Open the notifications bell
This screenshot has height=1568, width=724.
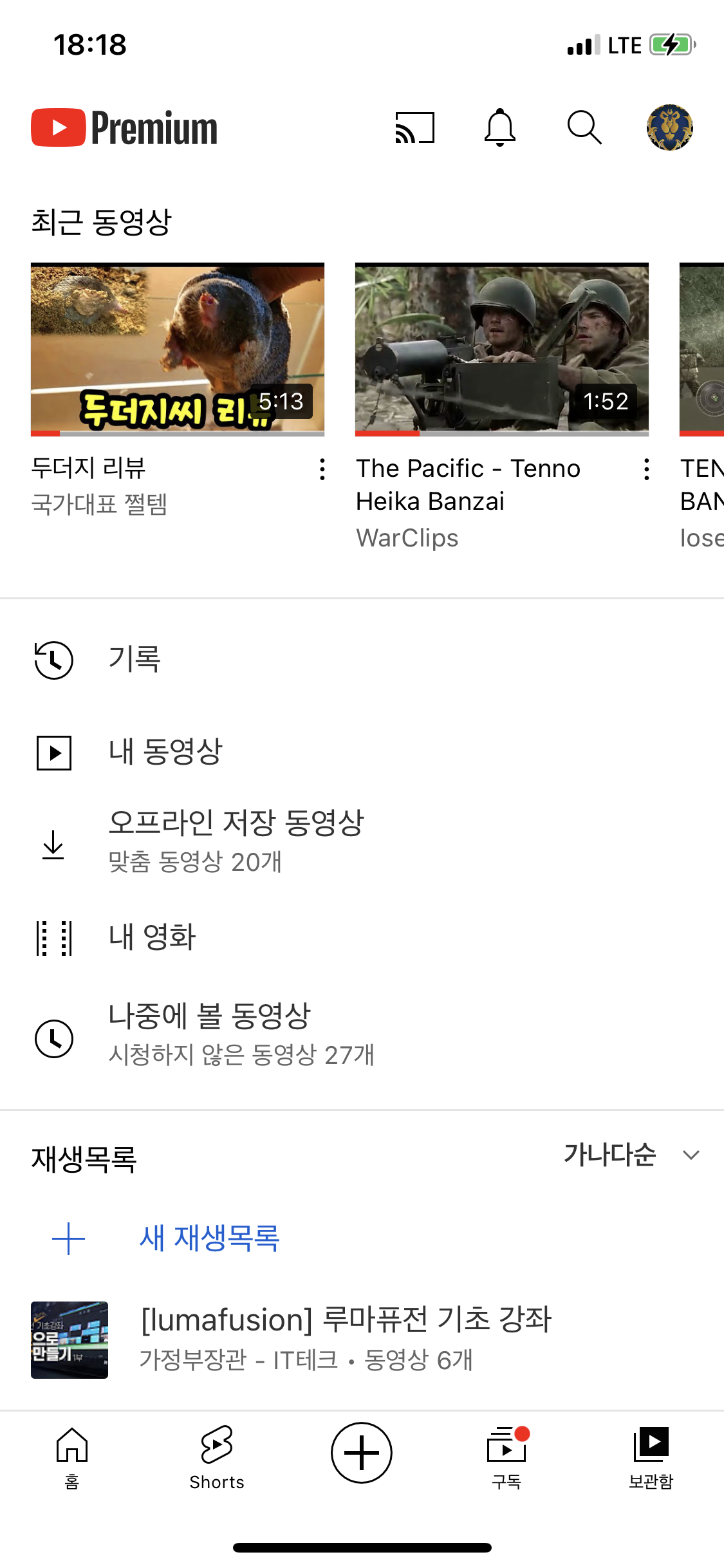coord(499,127)
